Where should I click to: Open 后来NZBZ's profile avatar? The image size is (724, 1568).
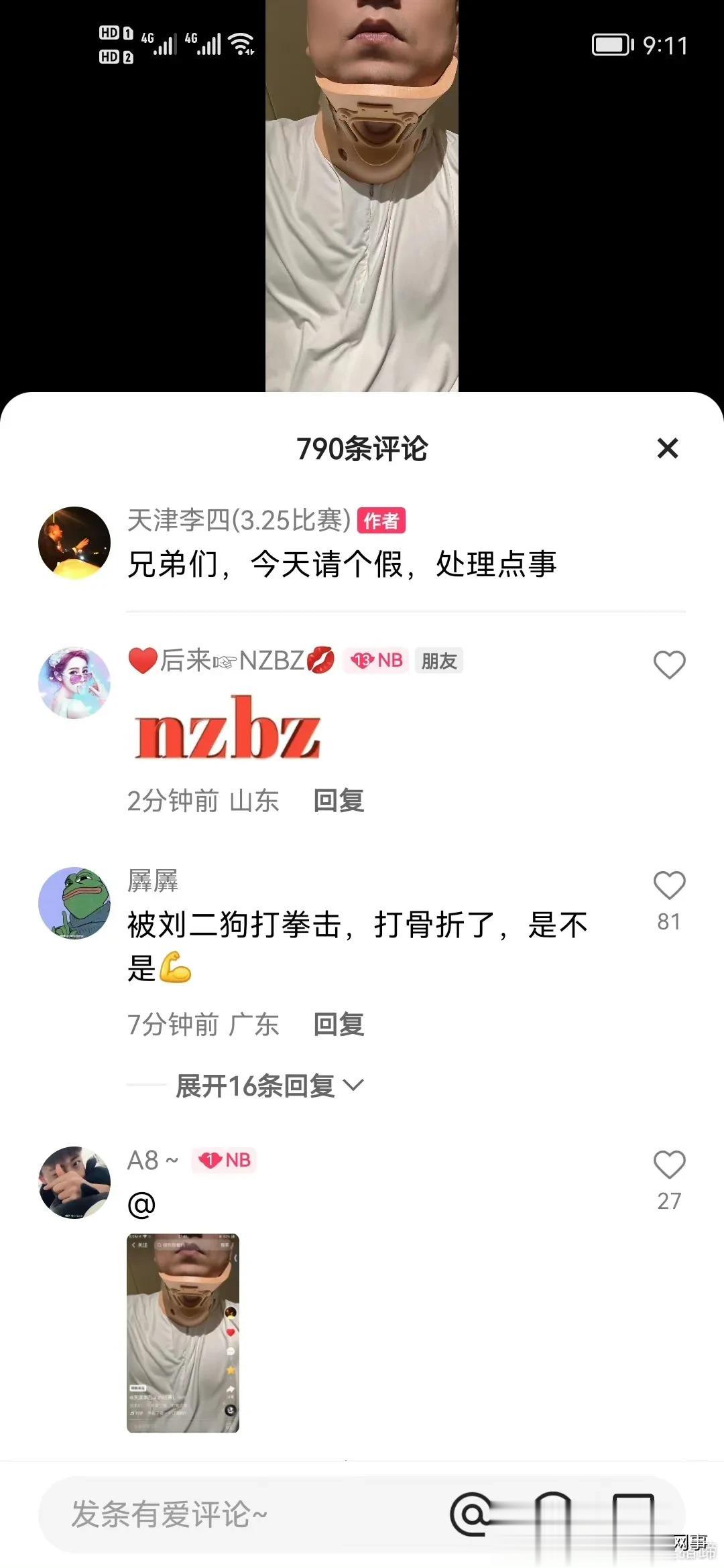point(74,683)
